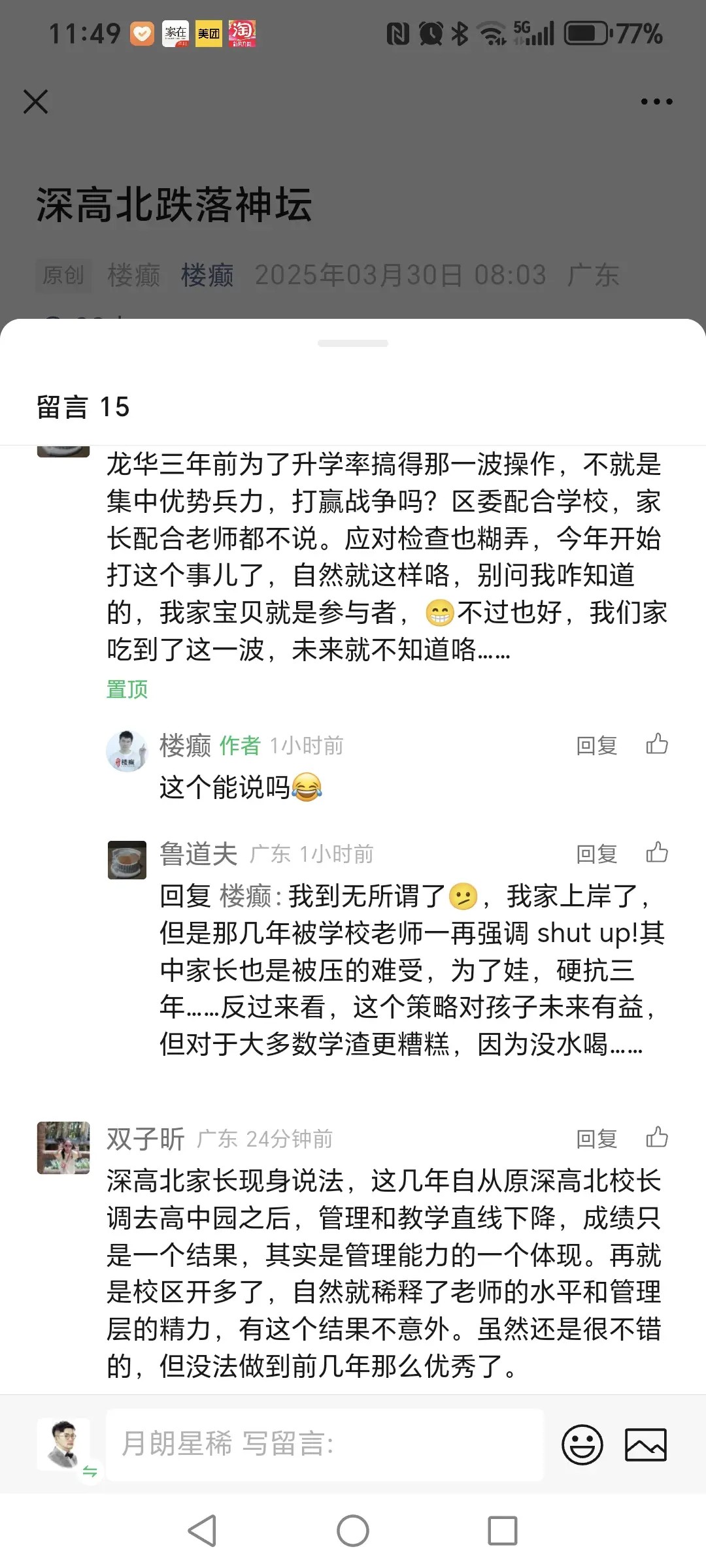Go back with the system back button
Screen dimensions: 706x1568
pyautogui.click(x=203, y=1530)
